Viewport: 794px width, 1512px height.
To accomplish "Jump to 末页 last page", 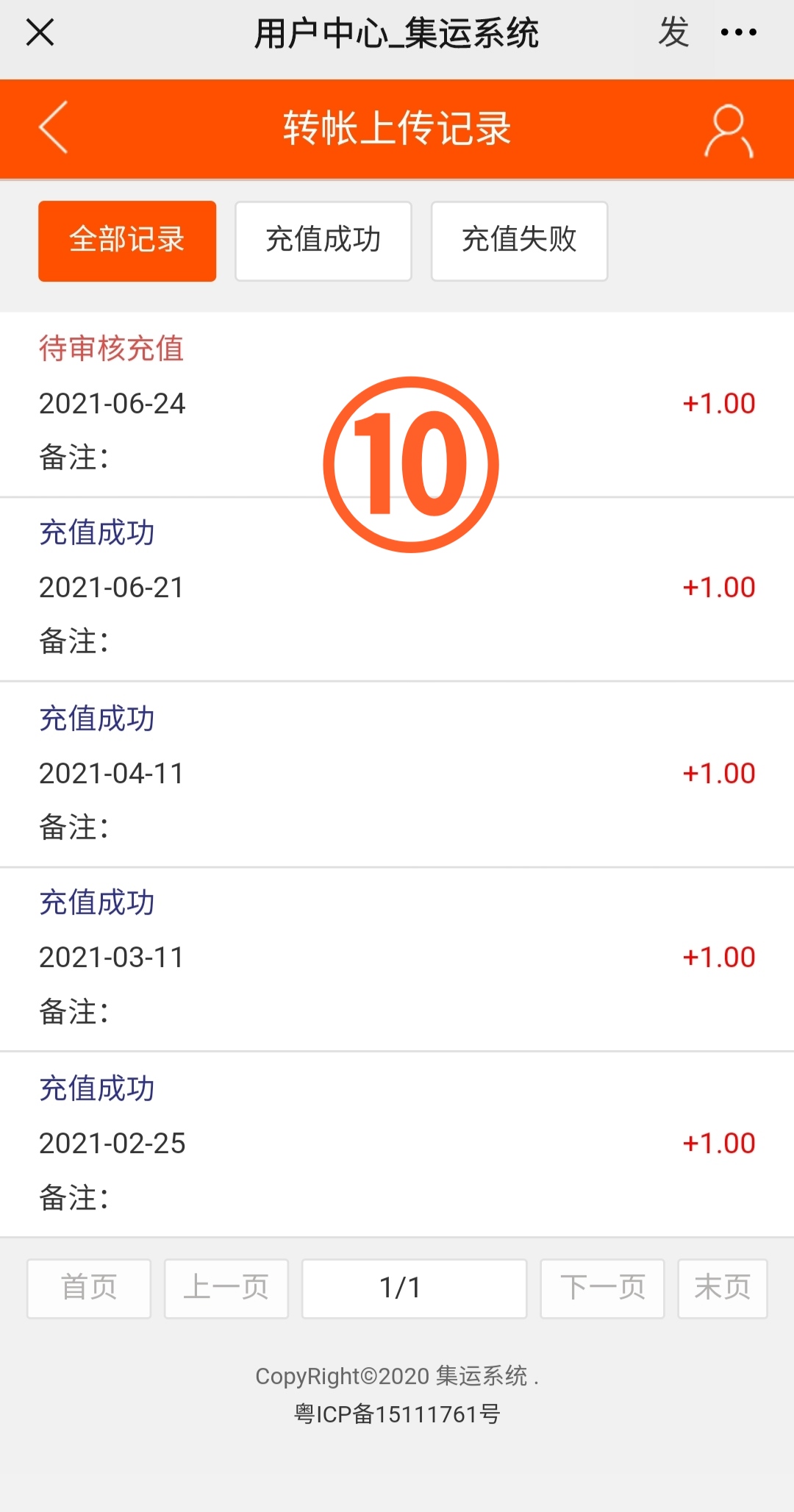I will [x=723, y=1288].
